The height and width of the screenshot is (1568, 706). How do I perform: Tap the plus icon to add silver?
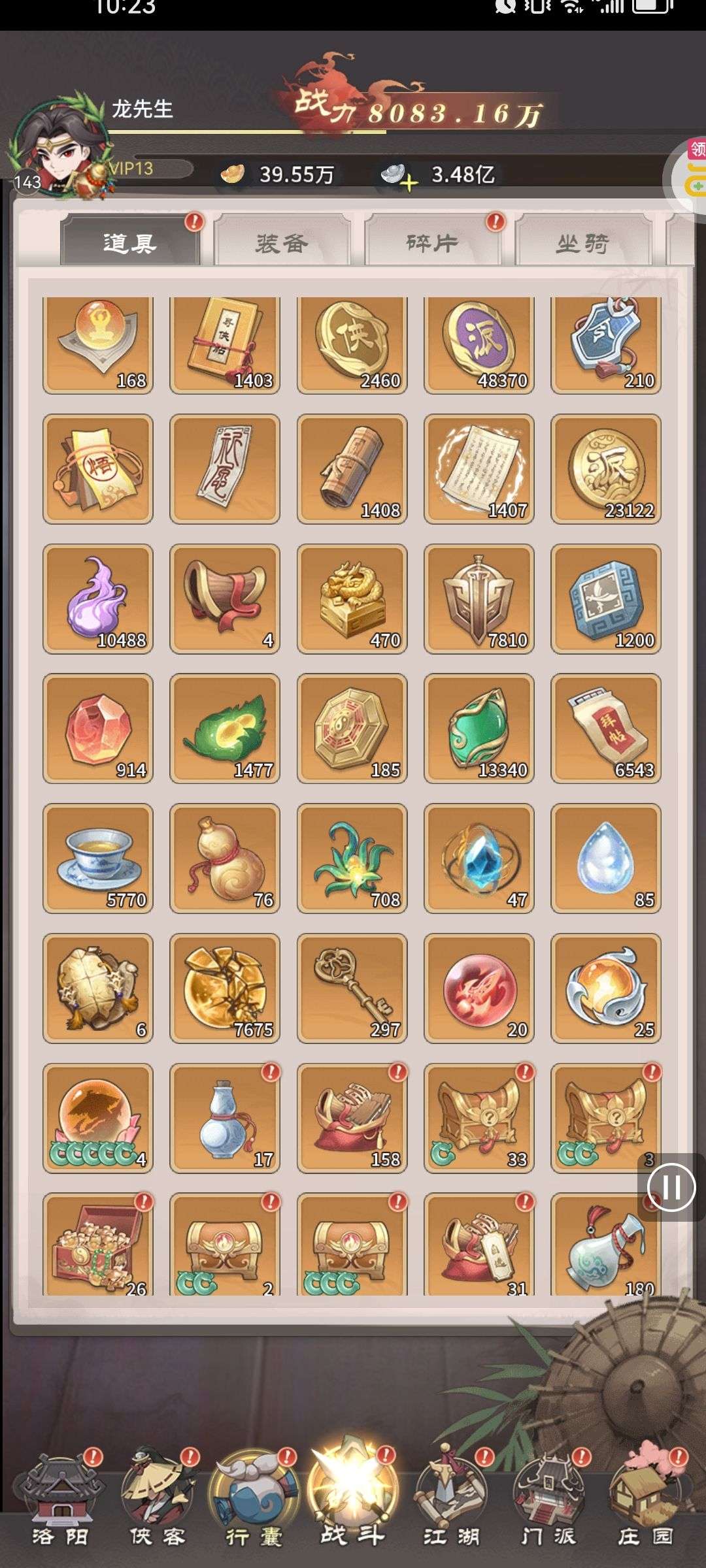(409, 183)
